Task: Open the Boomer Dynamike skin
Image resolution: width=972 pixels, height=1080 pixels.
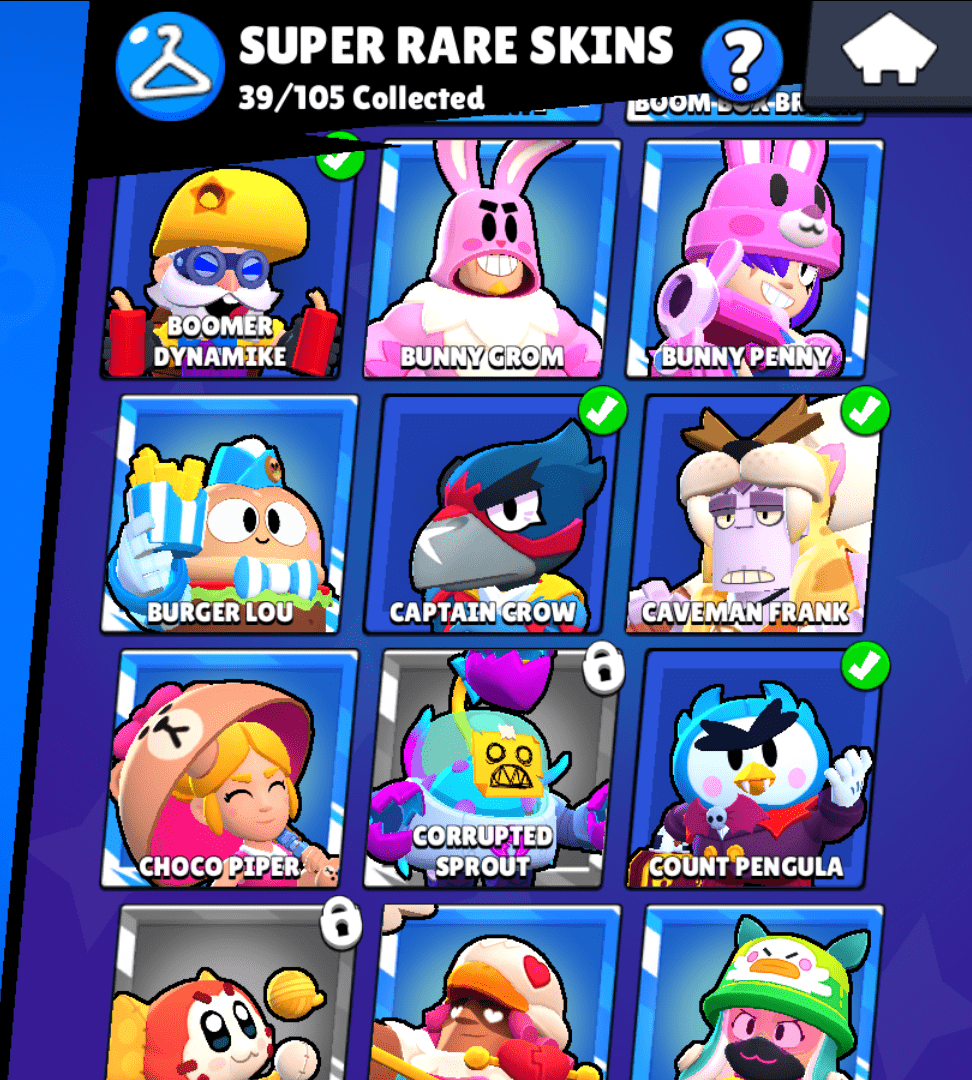Action: tap(227, 260)
